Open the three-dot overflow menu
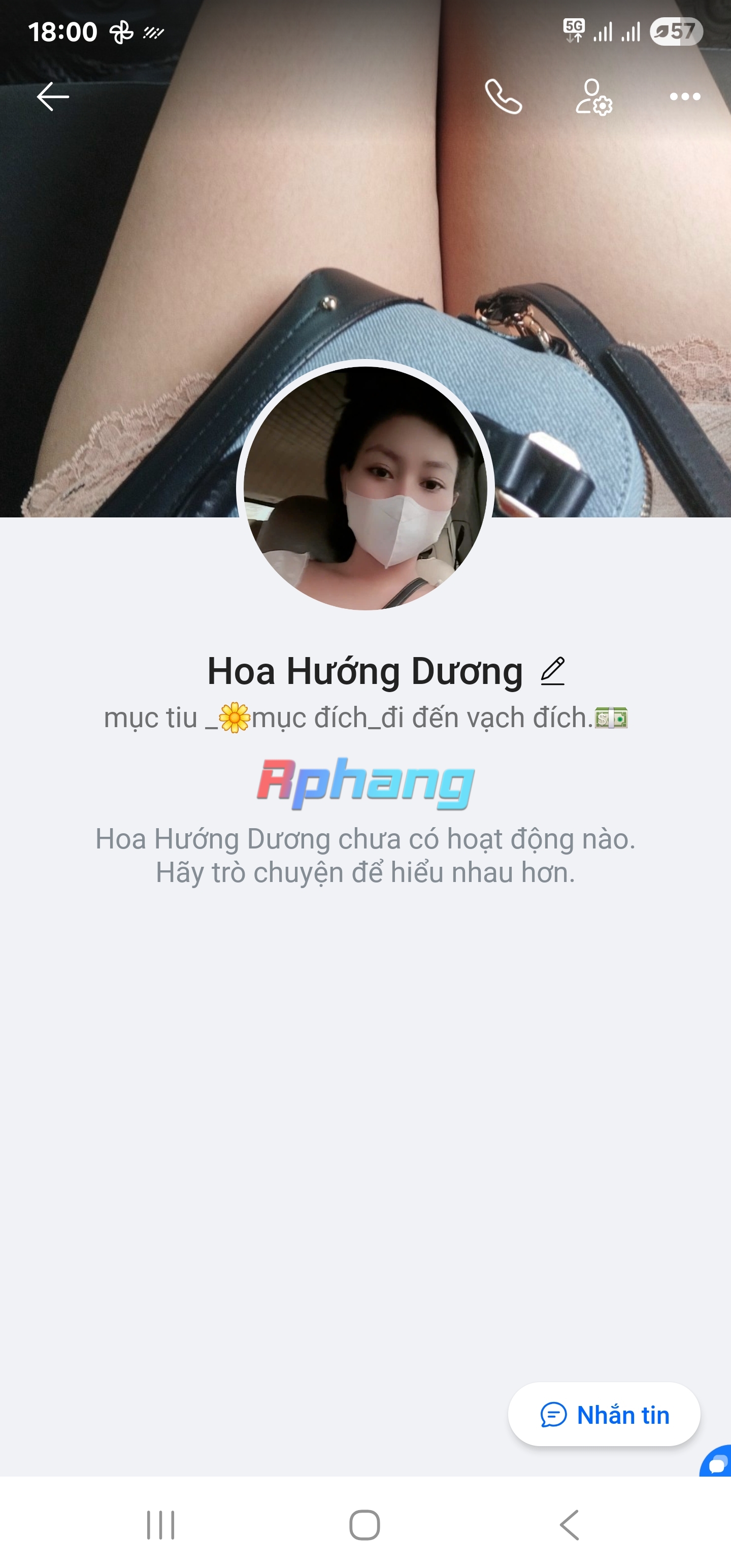This screenshot has height=1568, width=731. (x=685, y=96)
